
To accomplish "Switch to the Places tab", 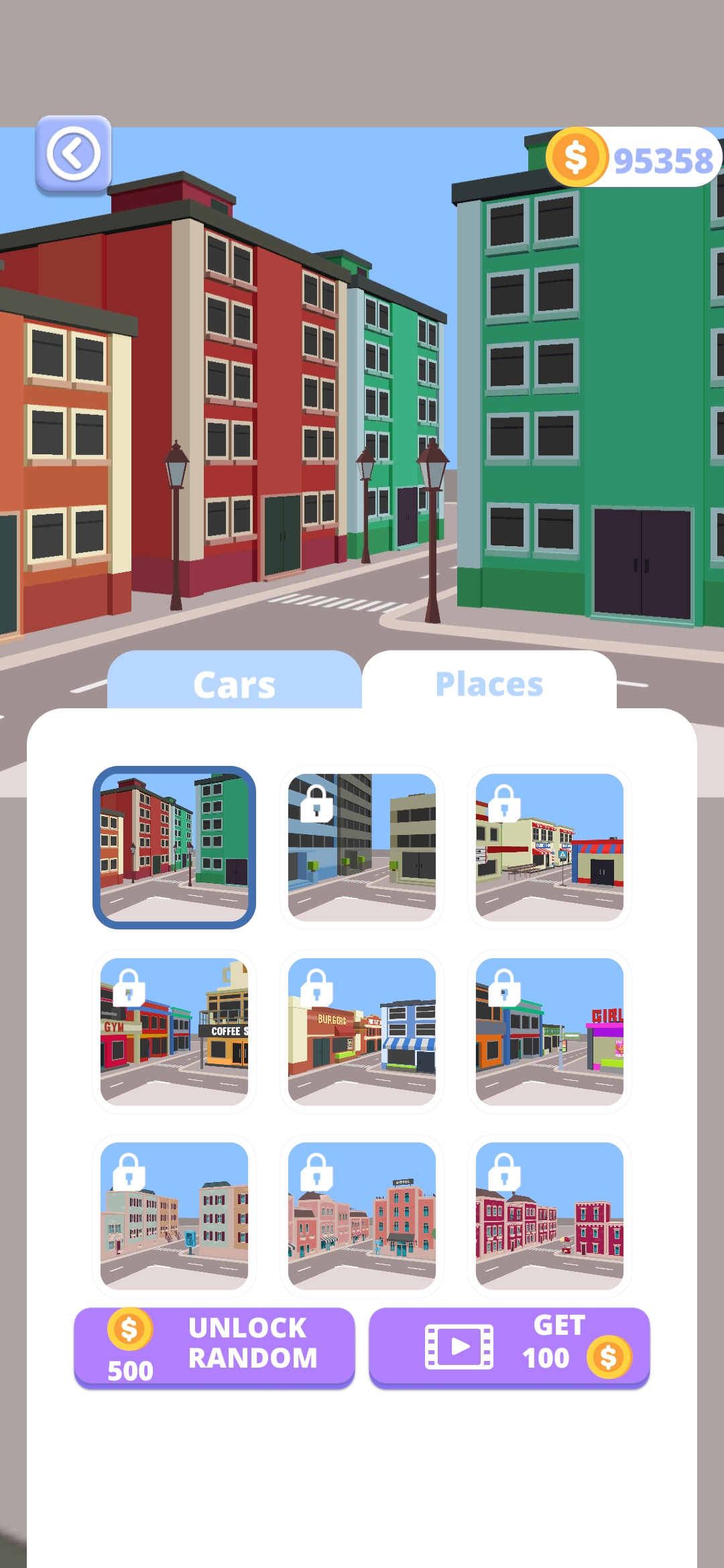I will [x=489, y=683].
